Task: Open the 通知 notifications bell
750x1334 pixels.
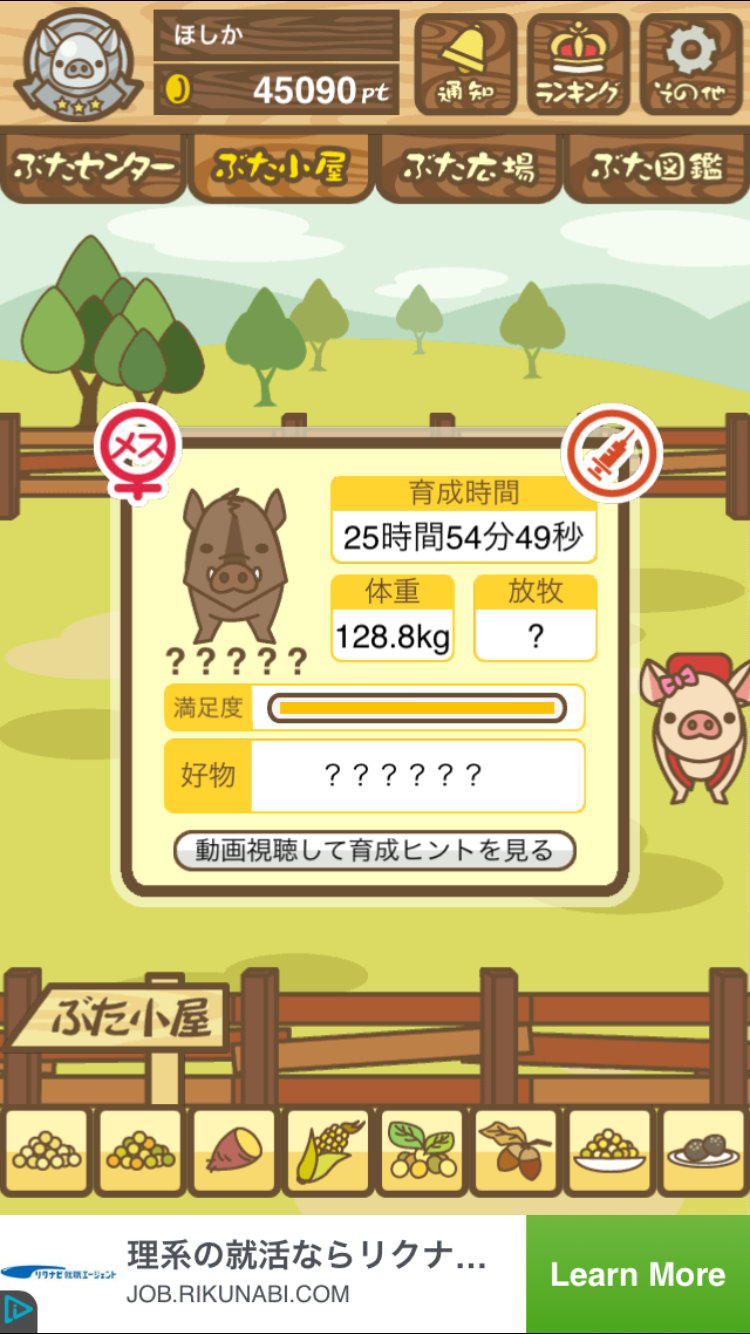Action: [466, 64]
